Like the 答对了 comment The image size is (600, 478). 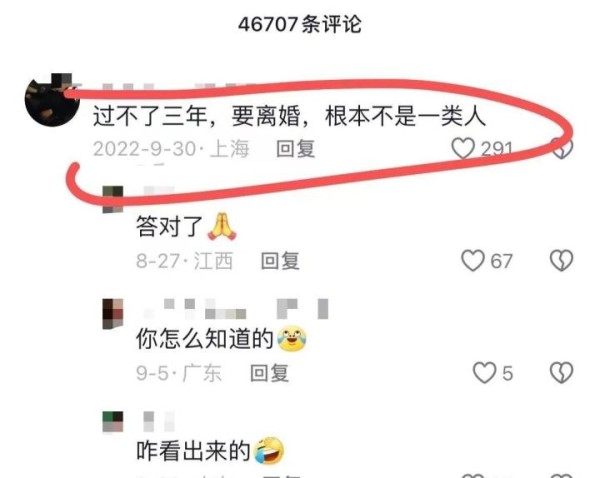pyautogui.click(x=472, y=261)
